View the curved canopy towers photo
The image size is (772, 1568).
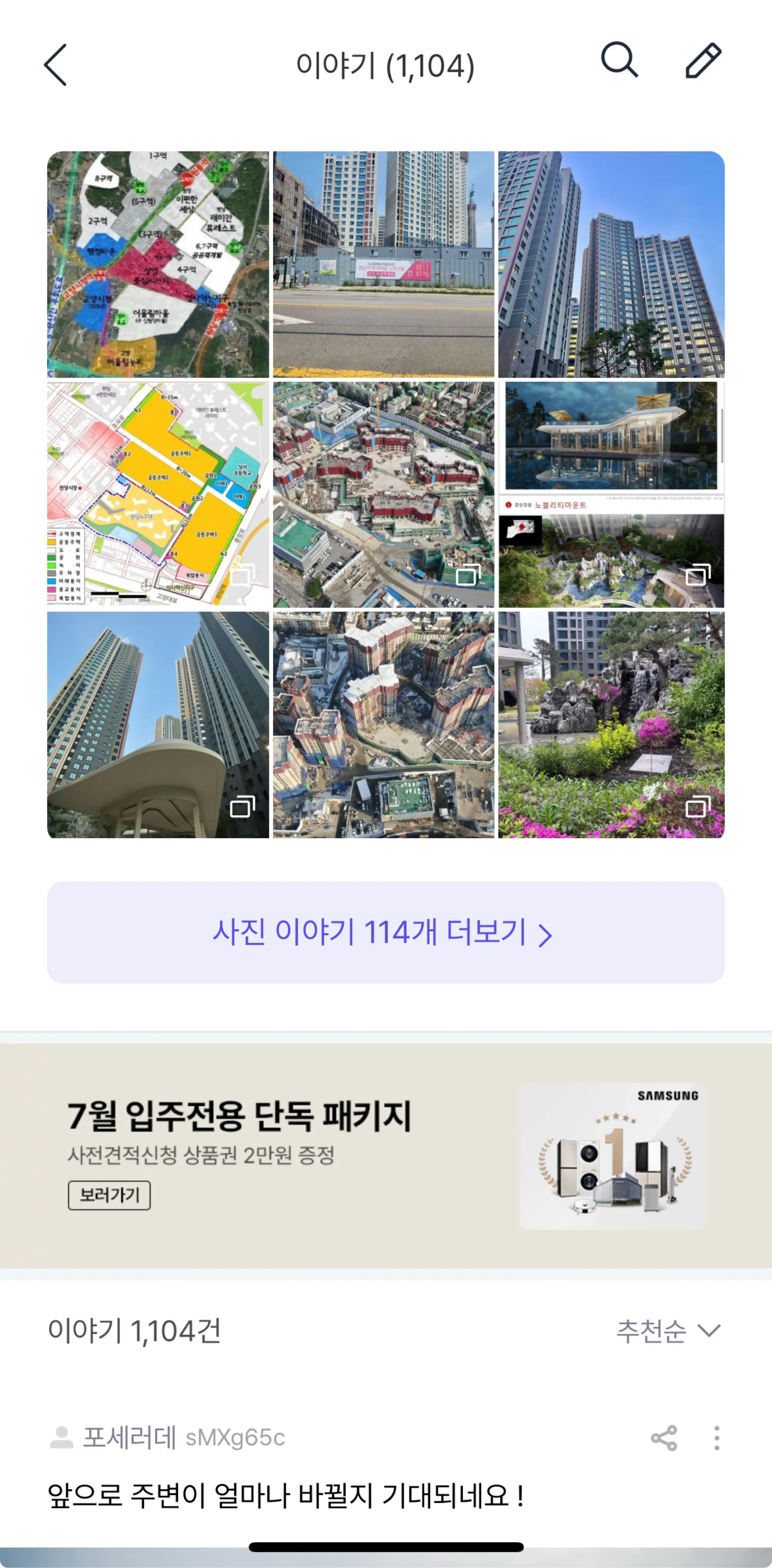(158, 724)
